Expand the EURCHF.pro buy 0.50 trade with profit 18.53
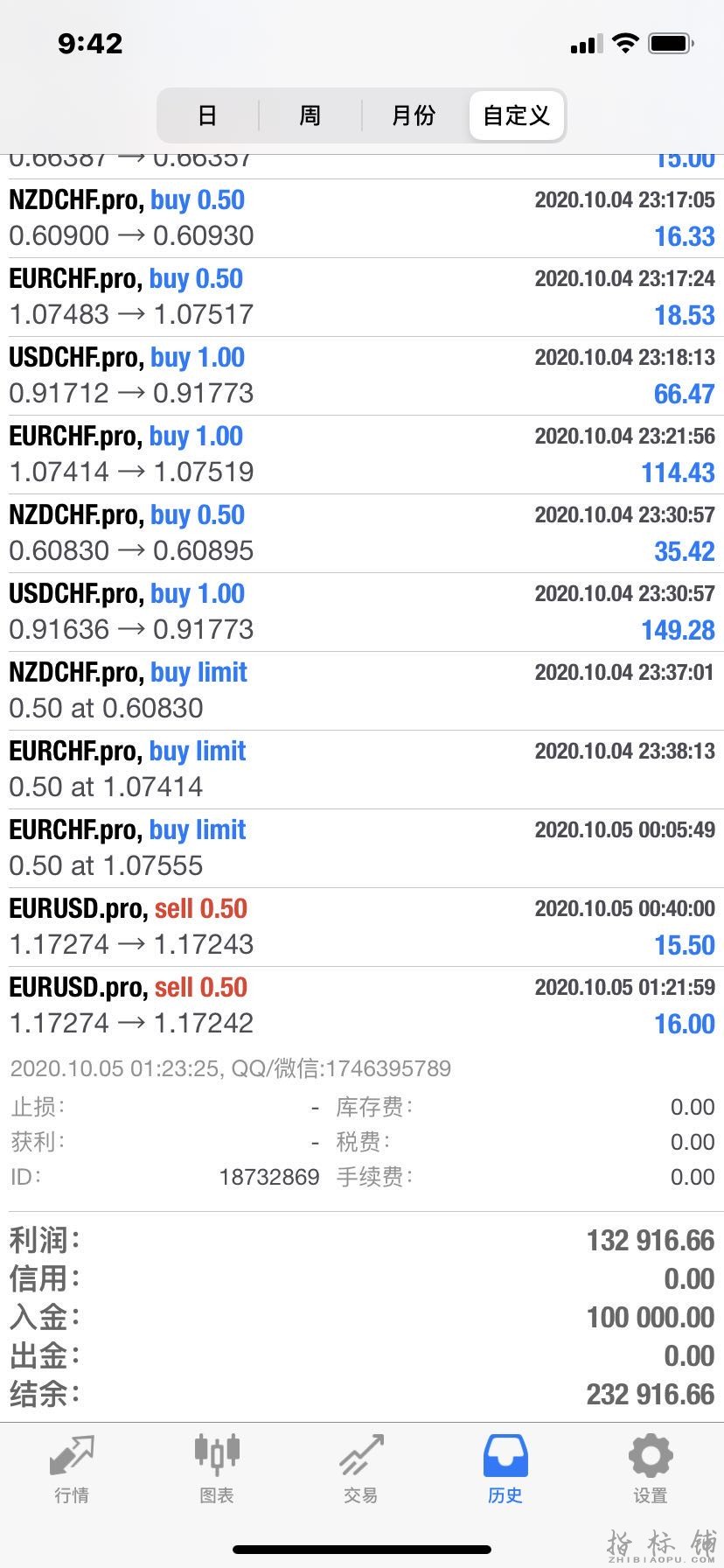Viewport: 724px width, 1568px height. pos(362,297)
